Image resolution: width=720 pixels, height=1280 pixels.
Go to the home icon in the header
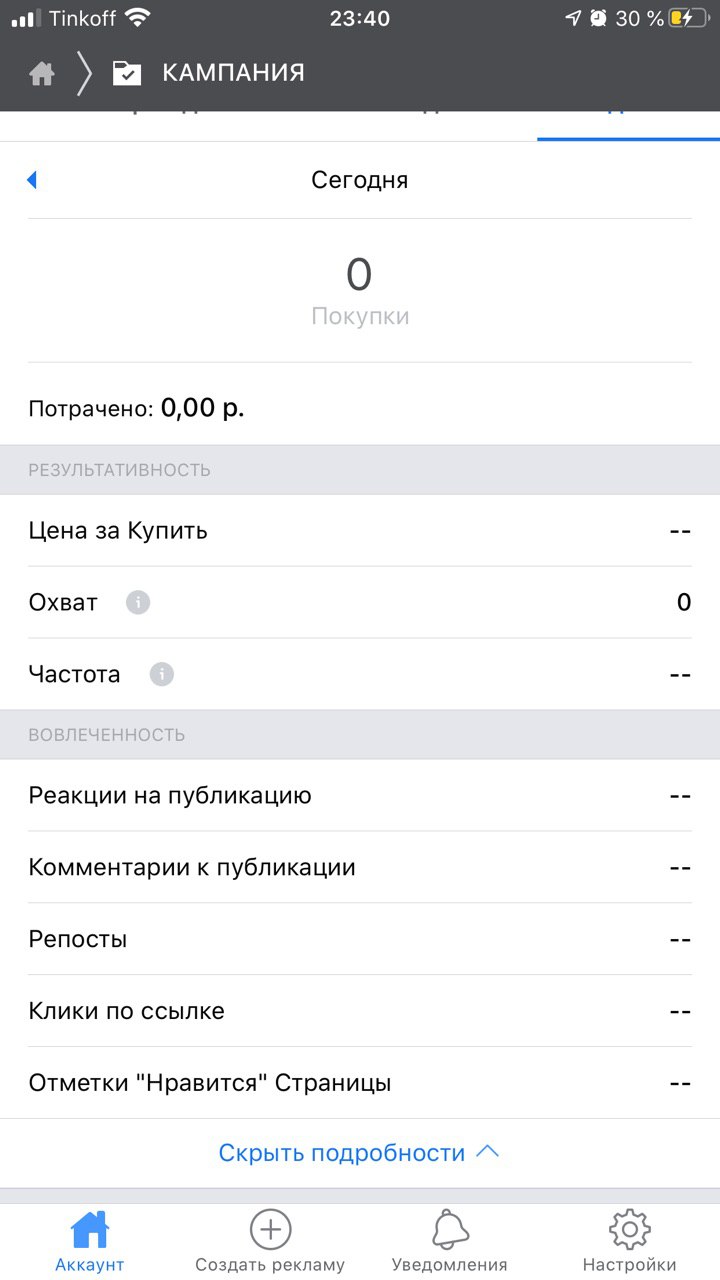pyautogui.click(x=41, y=74)
